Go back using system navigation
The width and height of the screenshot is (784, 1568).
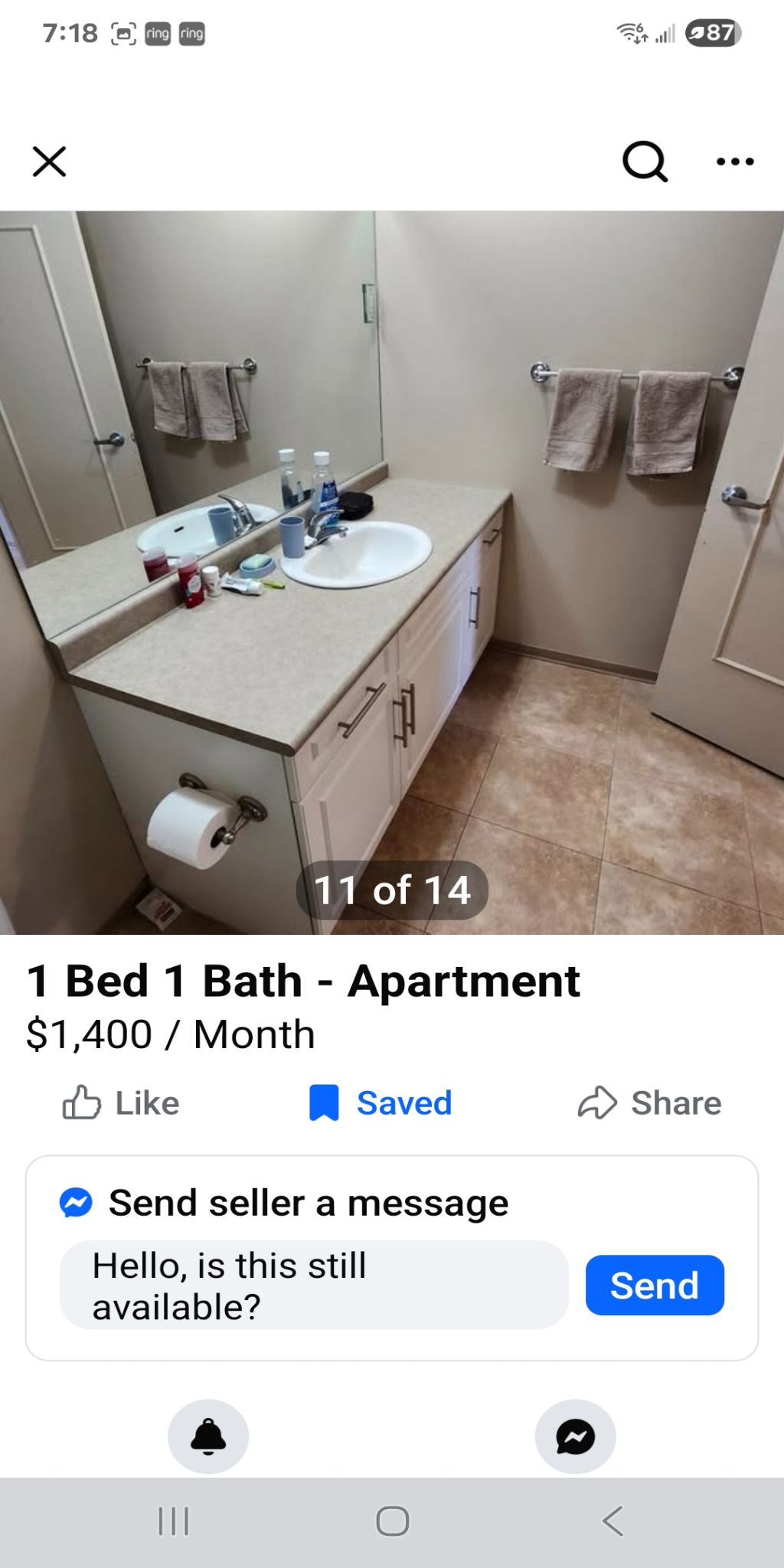(612, 1521)
